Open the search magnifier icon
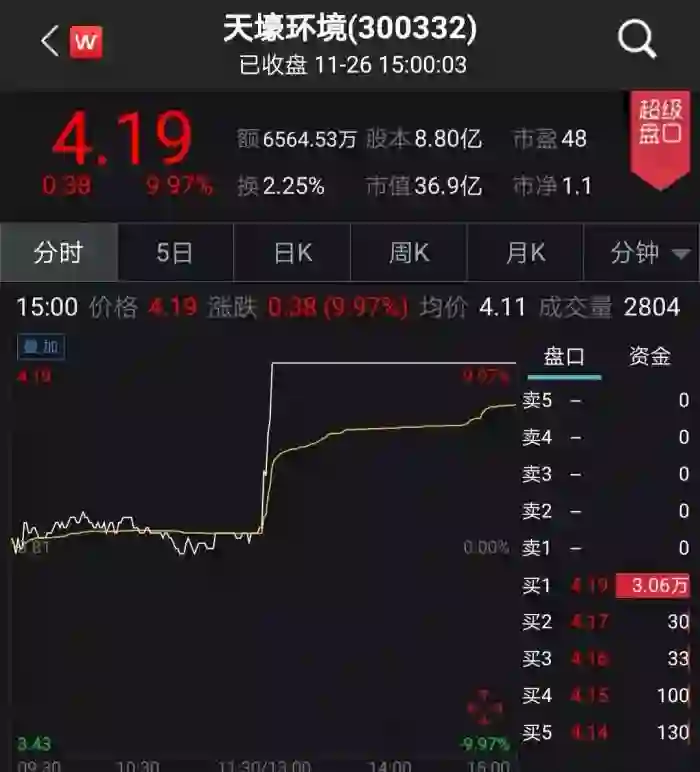The width and height of the screenshot is (700, 772). coord(636,41)
